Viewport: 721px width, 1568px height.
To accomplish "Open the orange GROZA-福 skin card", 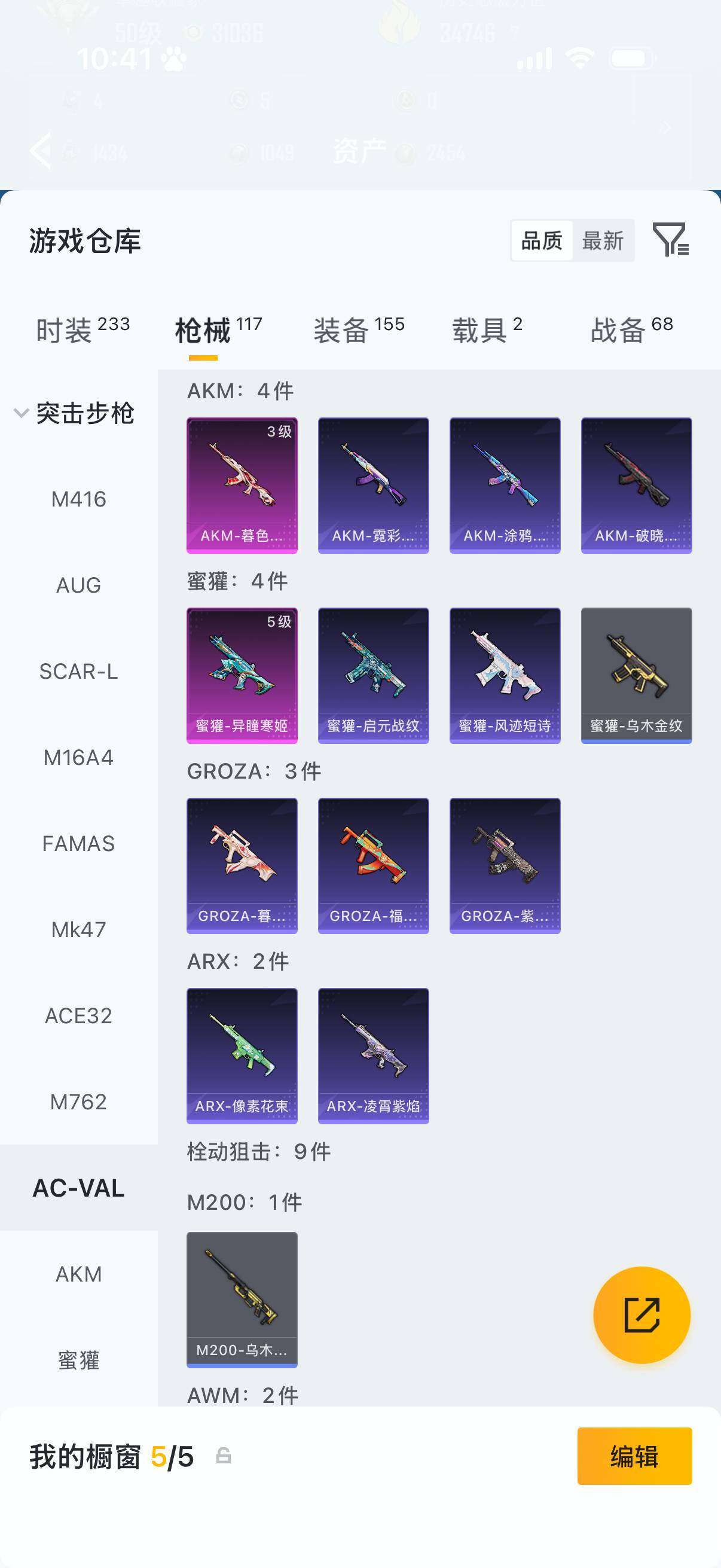I will (373, 865).
